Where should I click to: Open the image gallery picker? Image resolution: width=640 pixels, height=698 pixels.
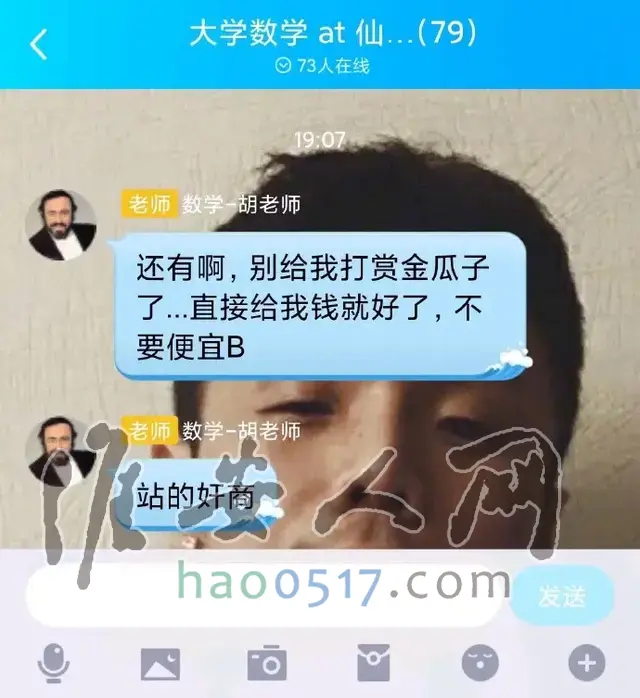point(160,663)
